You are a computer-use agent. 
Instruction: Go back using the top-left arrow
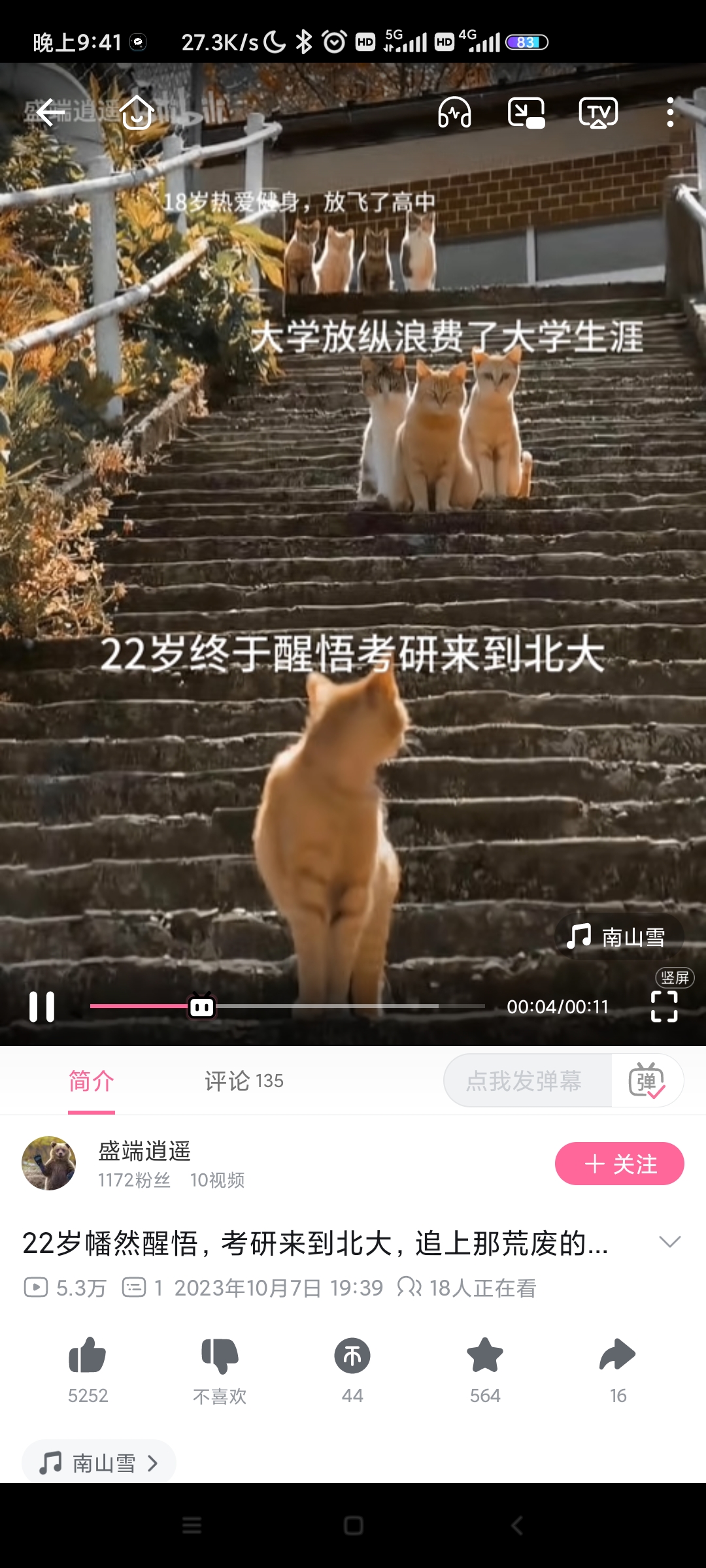click(50, 113)
